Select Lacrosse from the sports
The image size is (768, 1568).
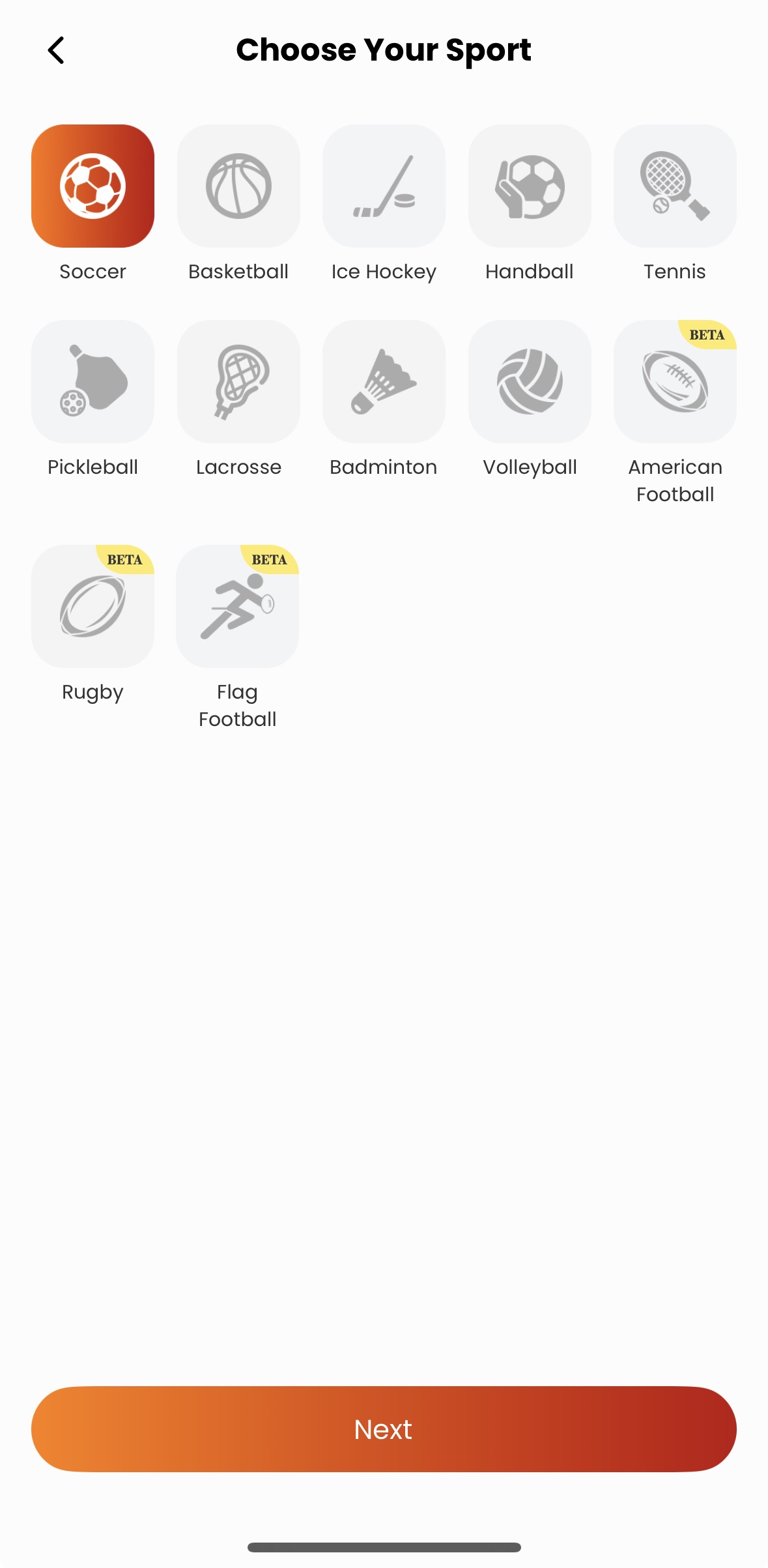click(238, 381)
